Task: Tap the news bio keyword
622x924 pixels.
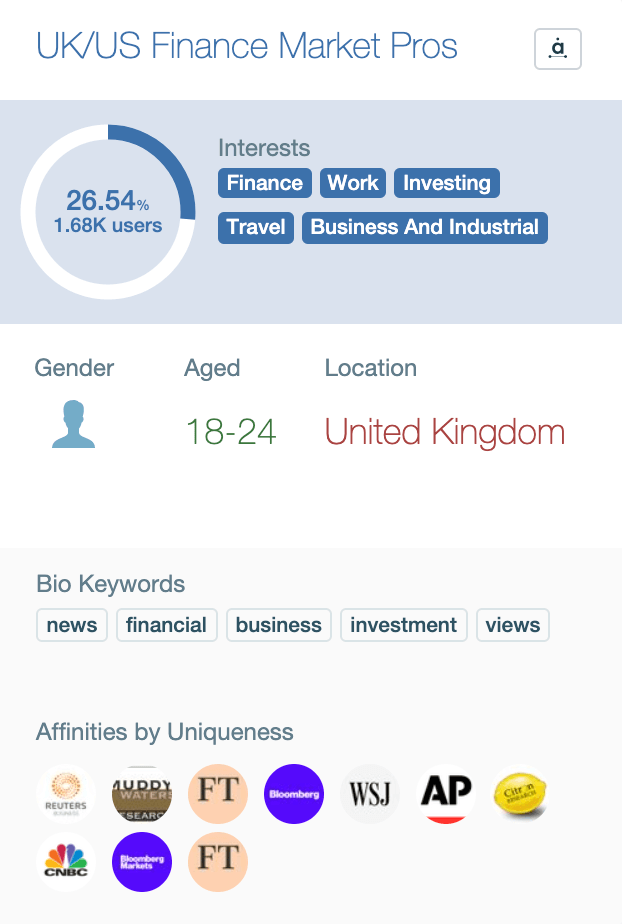Action: pos(72,625)
